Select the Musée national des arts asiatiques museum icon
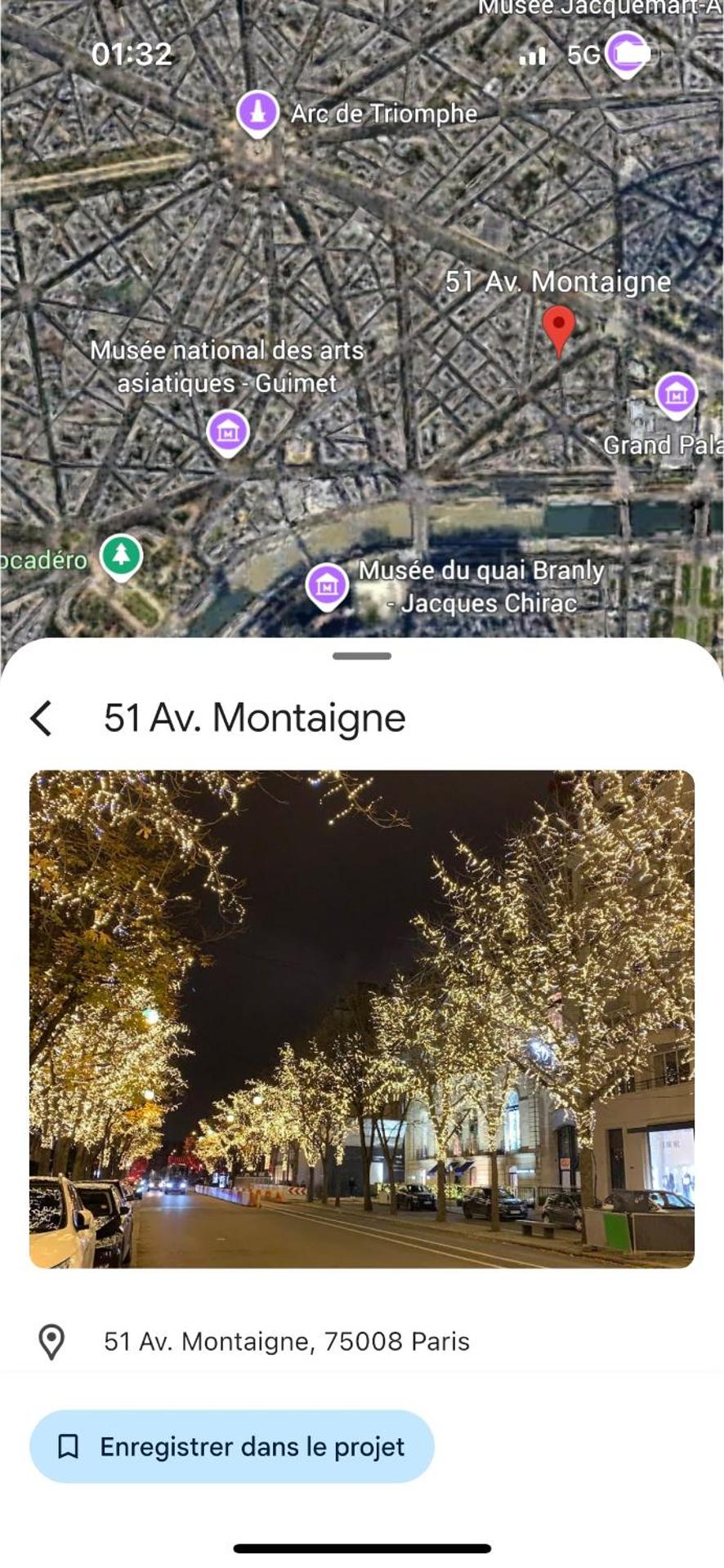 [226, 430]
